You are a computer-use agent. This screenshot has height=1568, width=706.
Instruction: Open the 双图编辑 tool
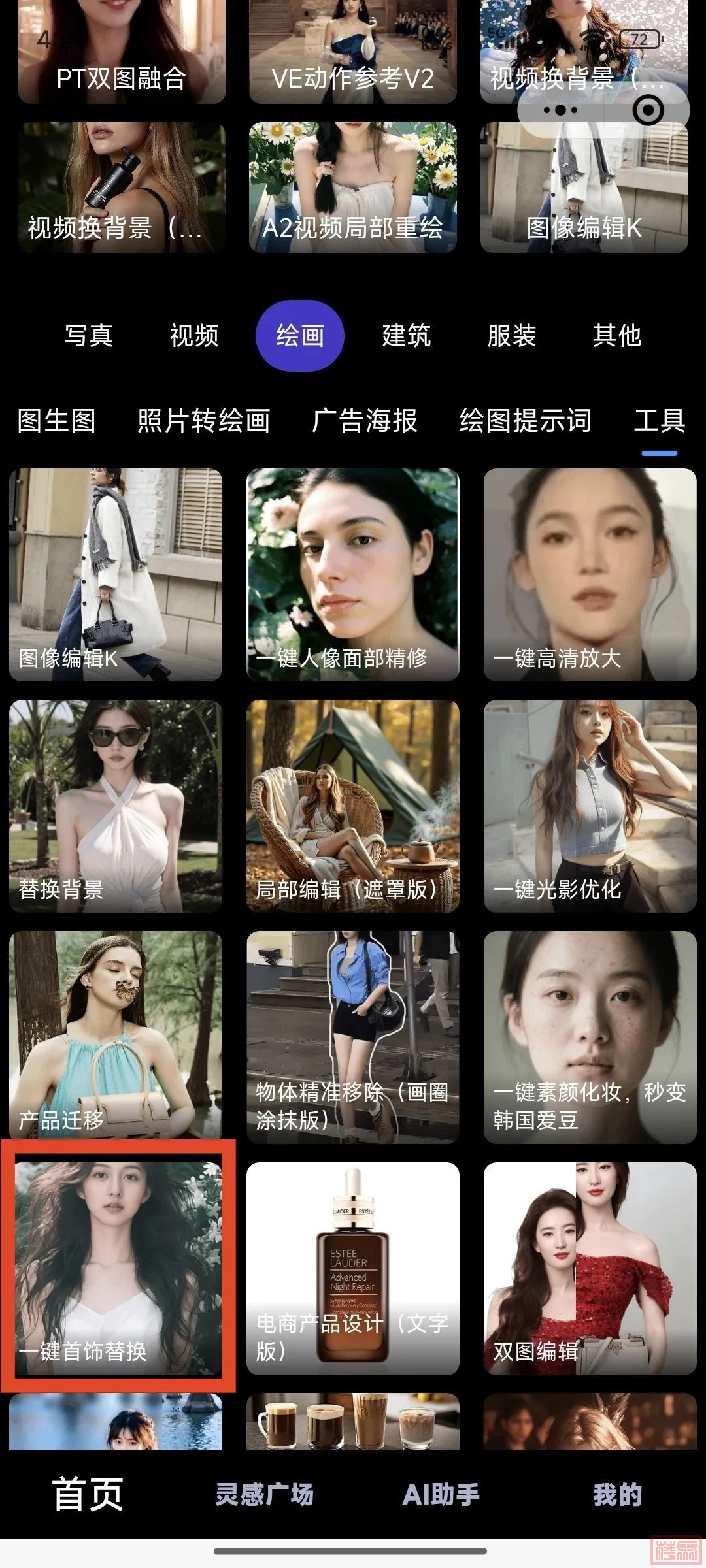(590, 1269)
